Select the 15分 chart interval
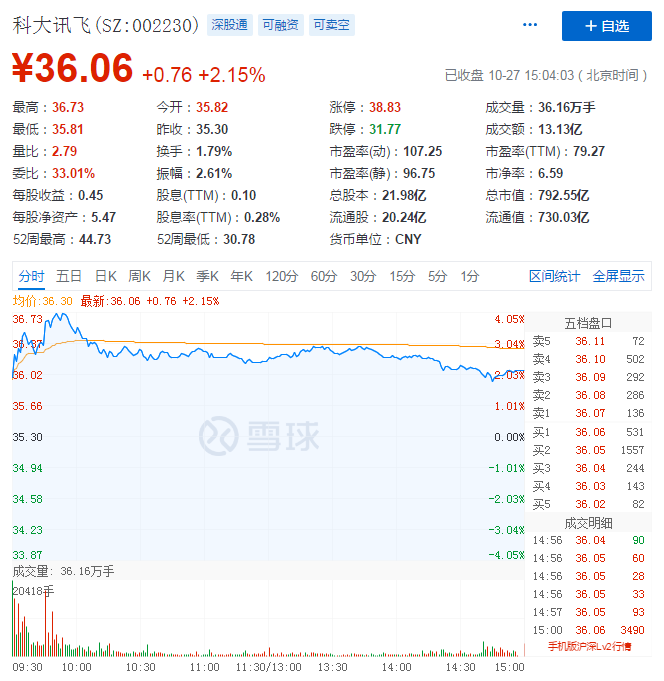This screenshot has width=664, height=681. (402, 276)
